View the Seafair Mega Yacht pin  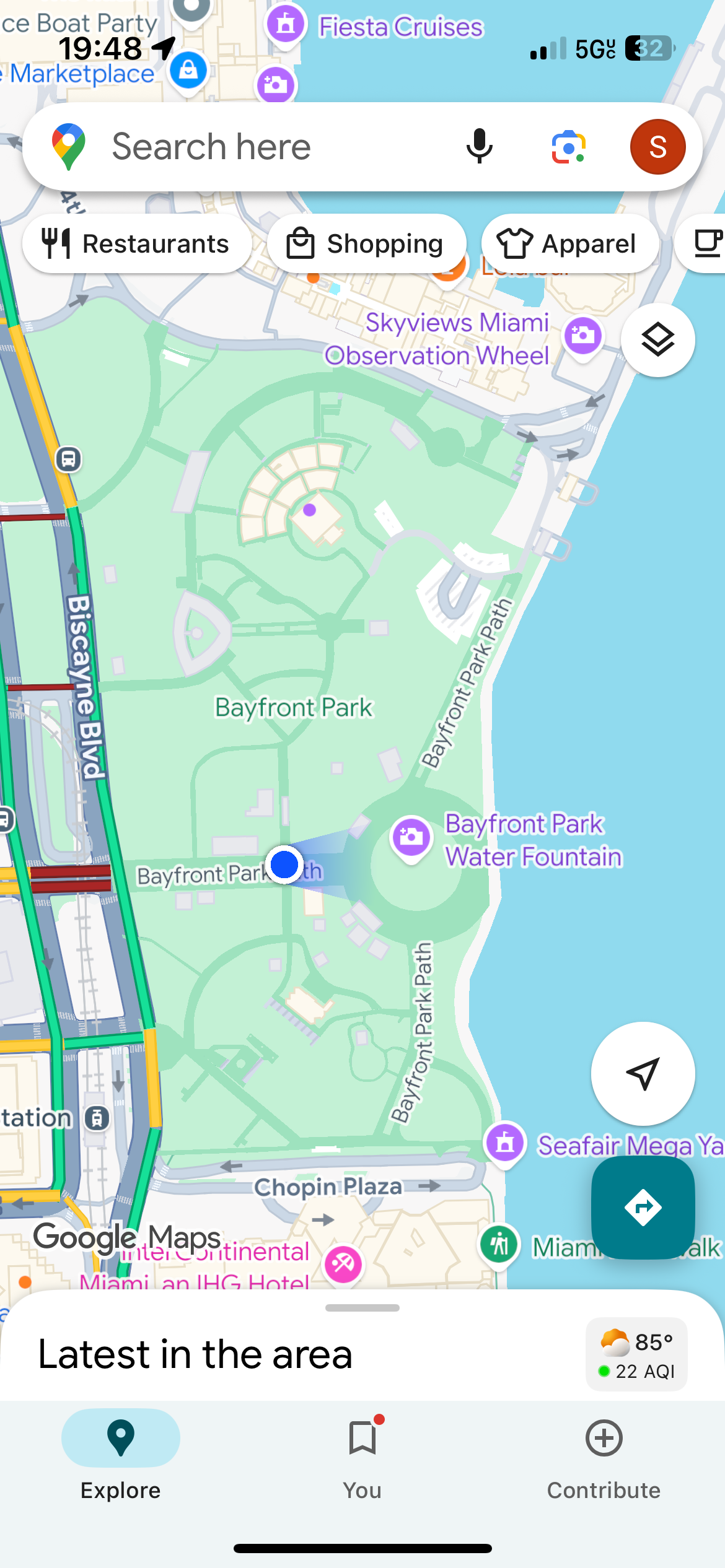point(505,1143)
